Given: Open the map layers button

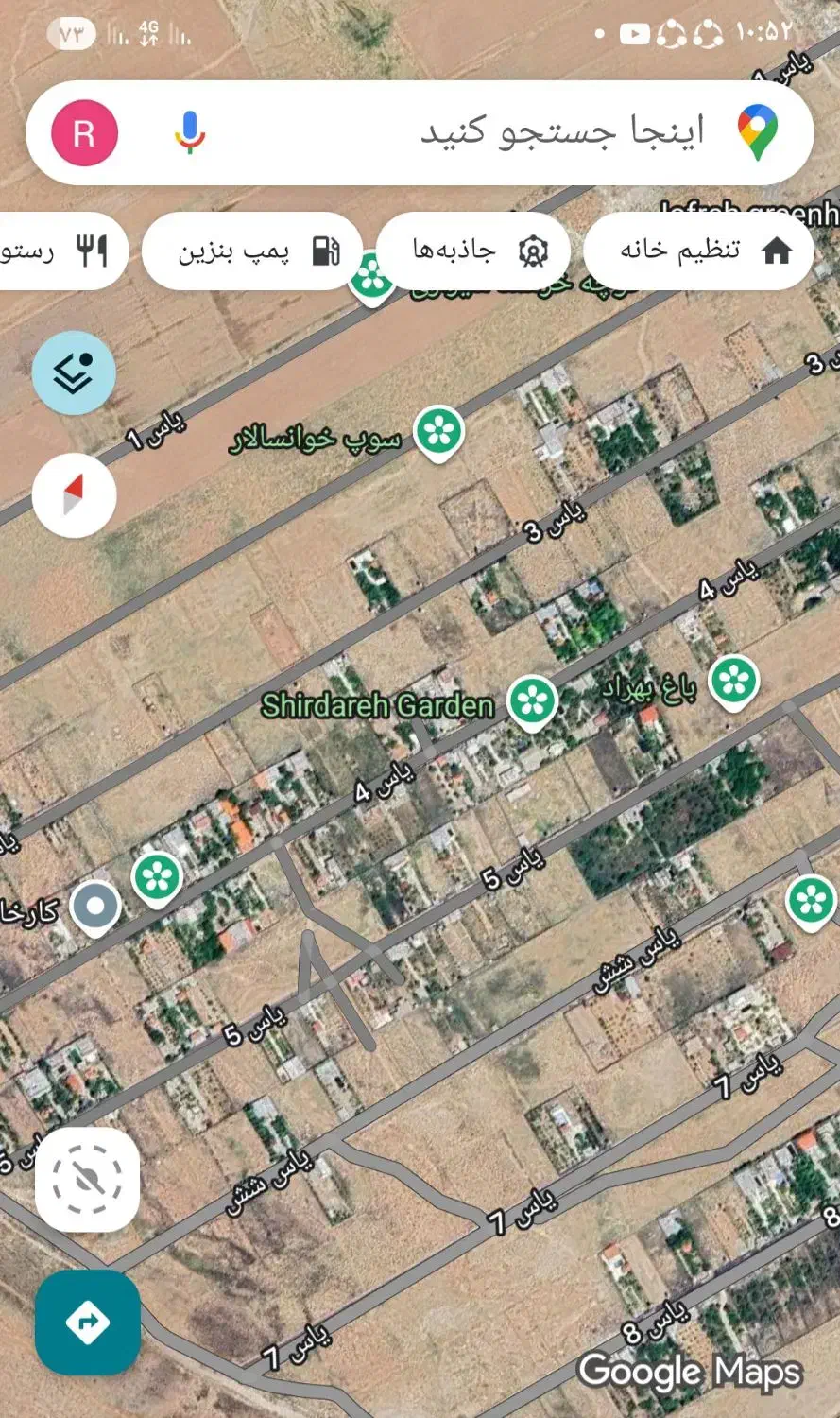Looking at the screenshot, I should pyautogui.click(x=74, y=372).
